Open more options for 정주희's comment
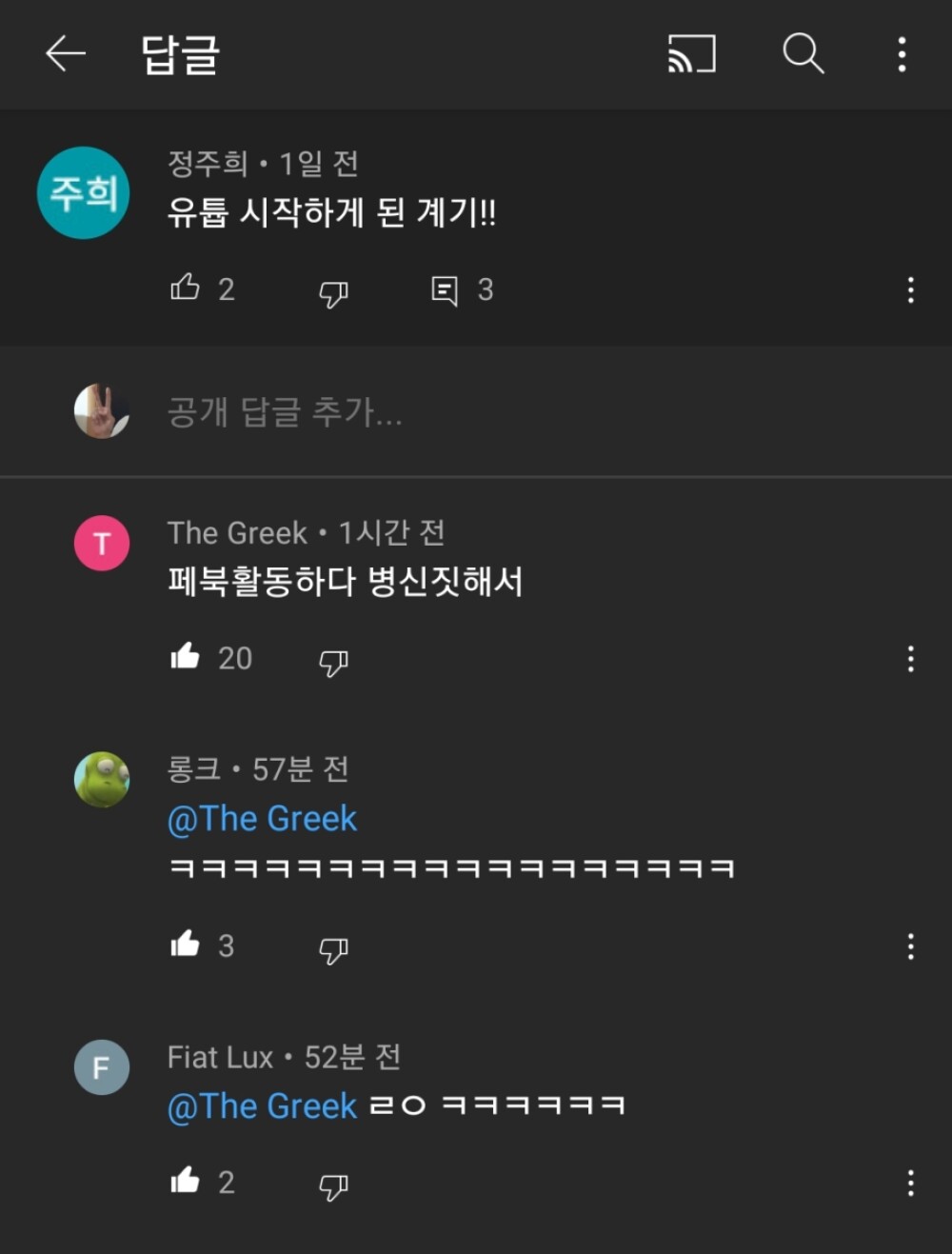 coord(911,290)
